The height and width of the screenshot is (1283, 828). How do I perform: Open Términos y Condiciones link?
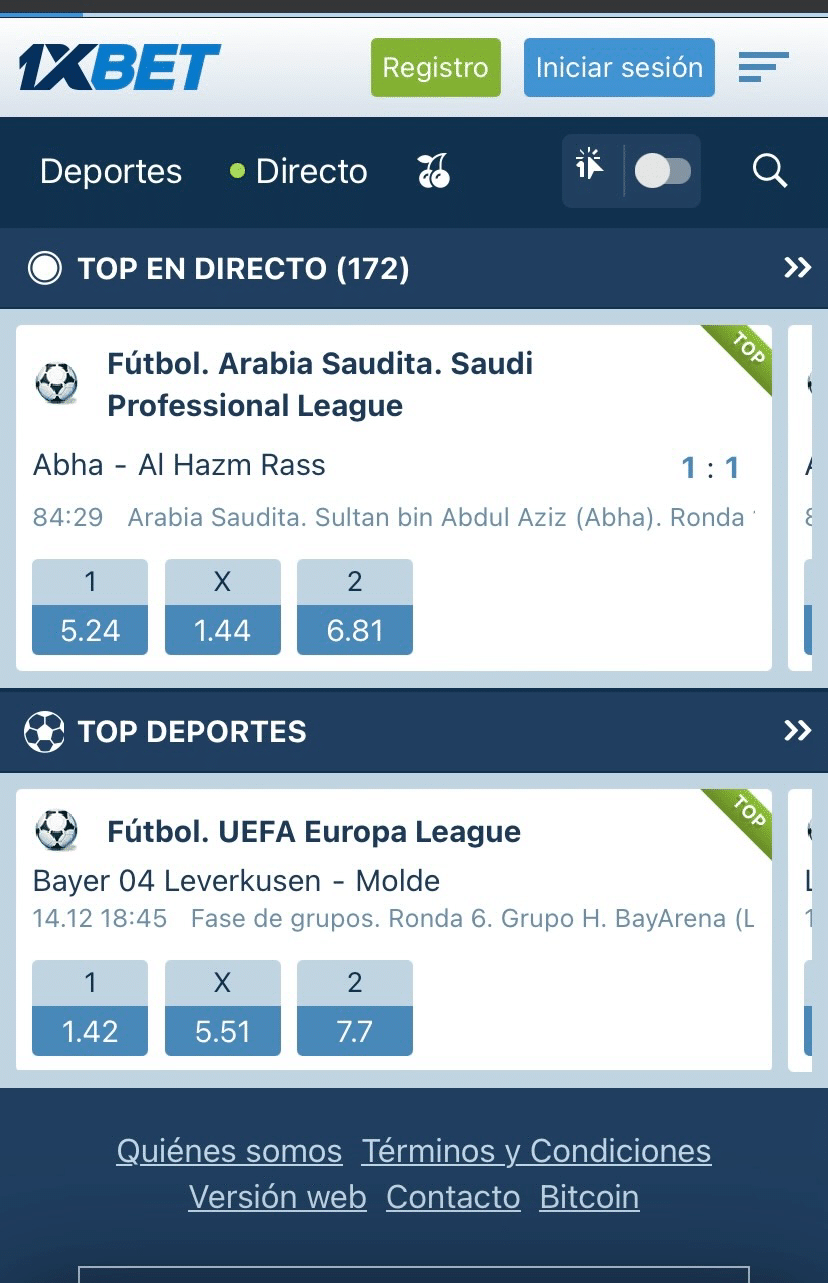(536, 1151)
